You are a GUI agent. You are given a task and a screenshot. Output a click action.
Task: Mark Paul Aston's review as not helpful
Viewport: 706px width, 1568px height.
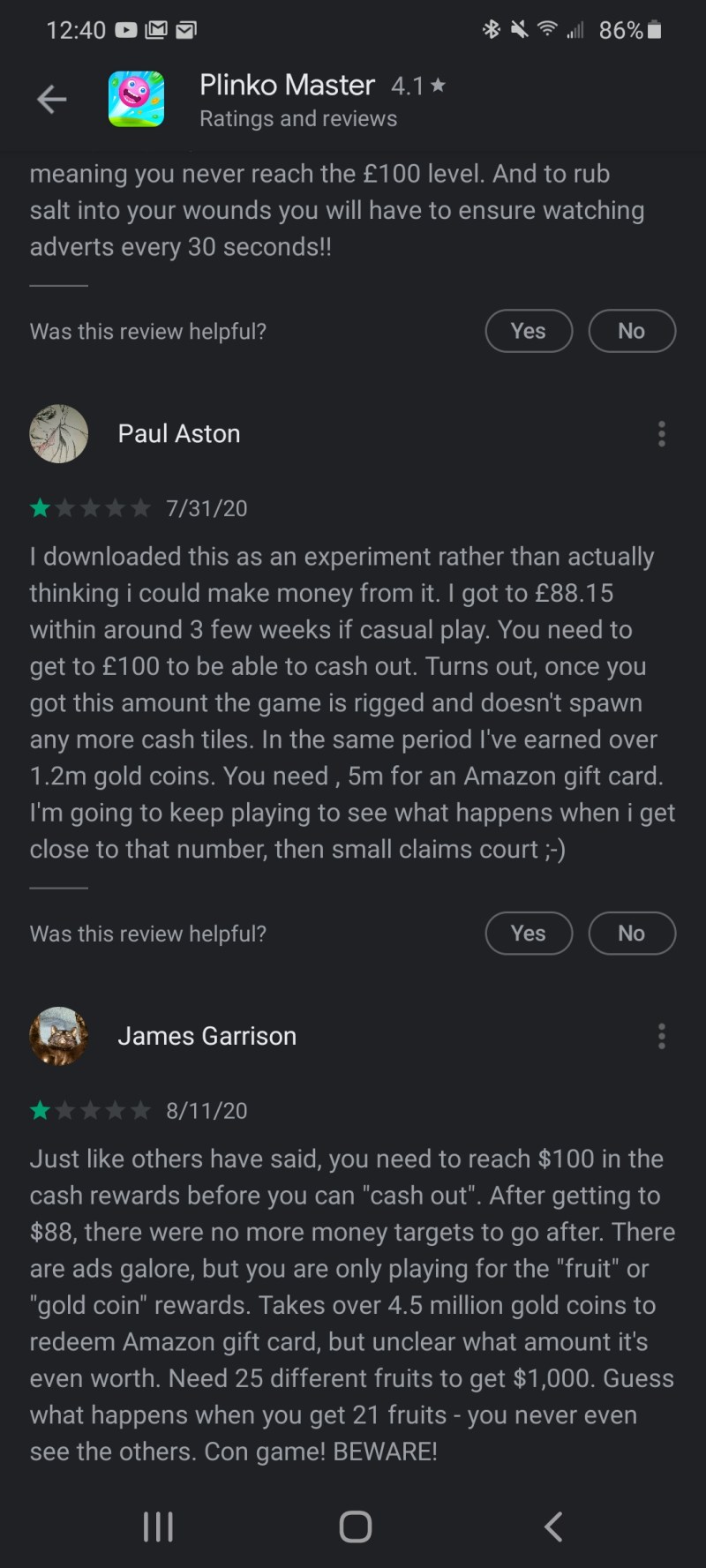click(632, 934)
